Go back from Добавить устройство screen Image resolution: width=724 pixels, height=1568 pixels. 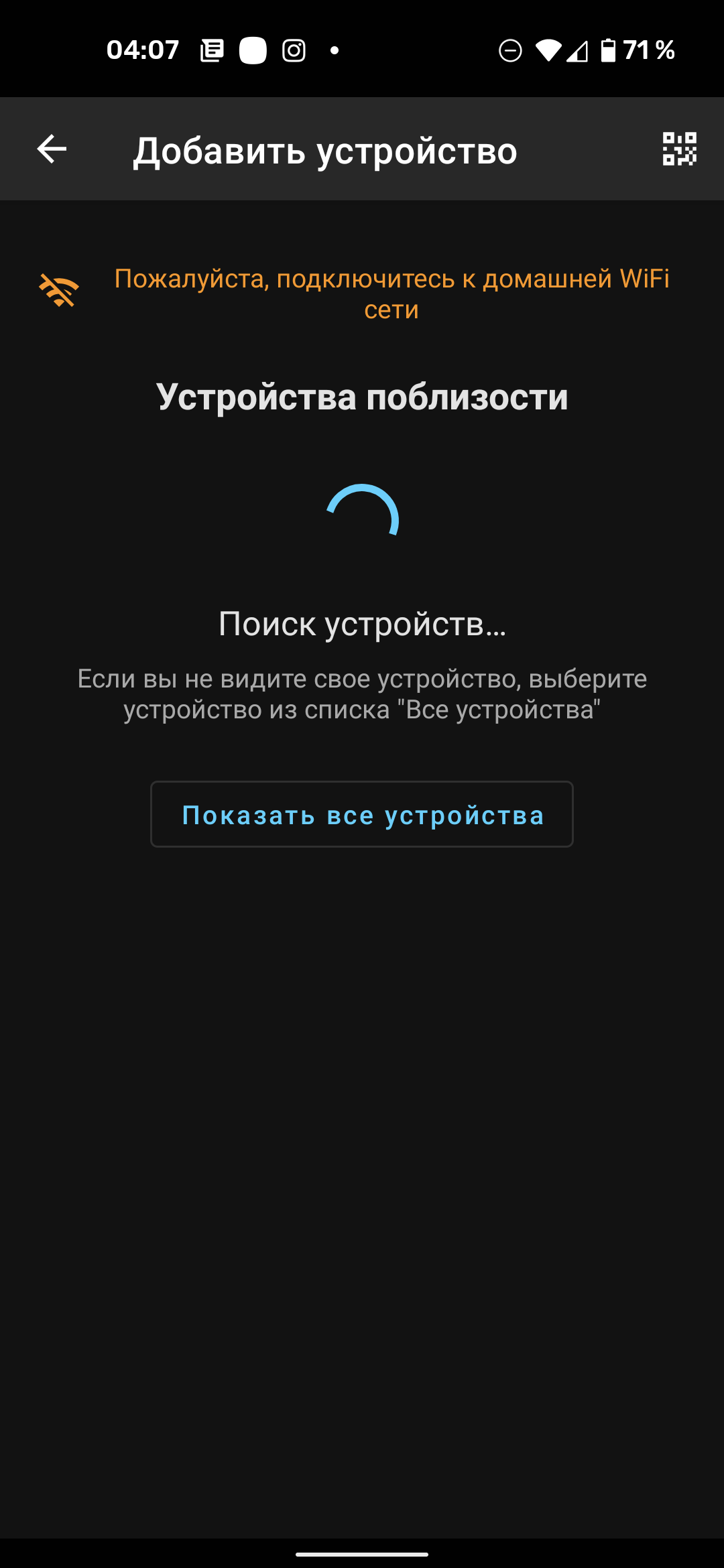pyautogui.click(x=52, y=149)
